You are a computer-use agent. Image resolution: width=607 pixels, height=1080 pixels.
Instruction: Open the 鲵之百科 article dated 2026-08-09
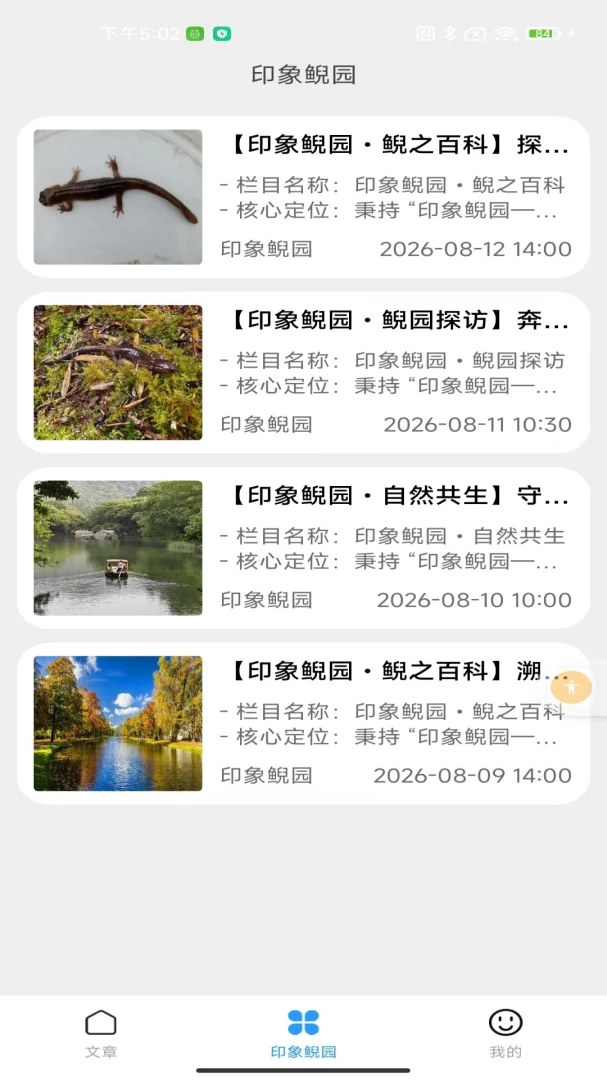coord(303,723)
